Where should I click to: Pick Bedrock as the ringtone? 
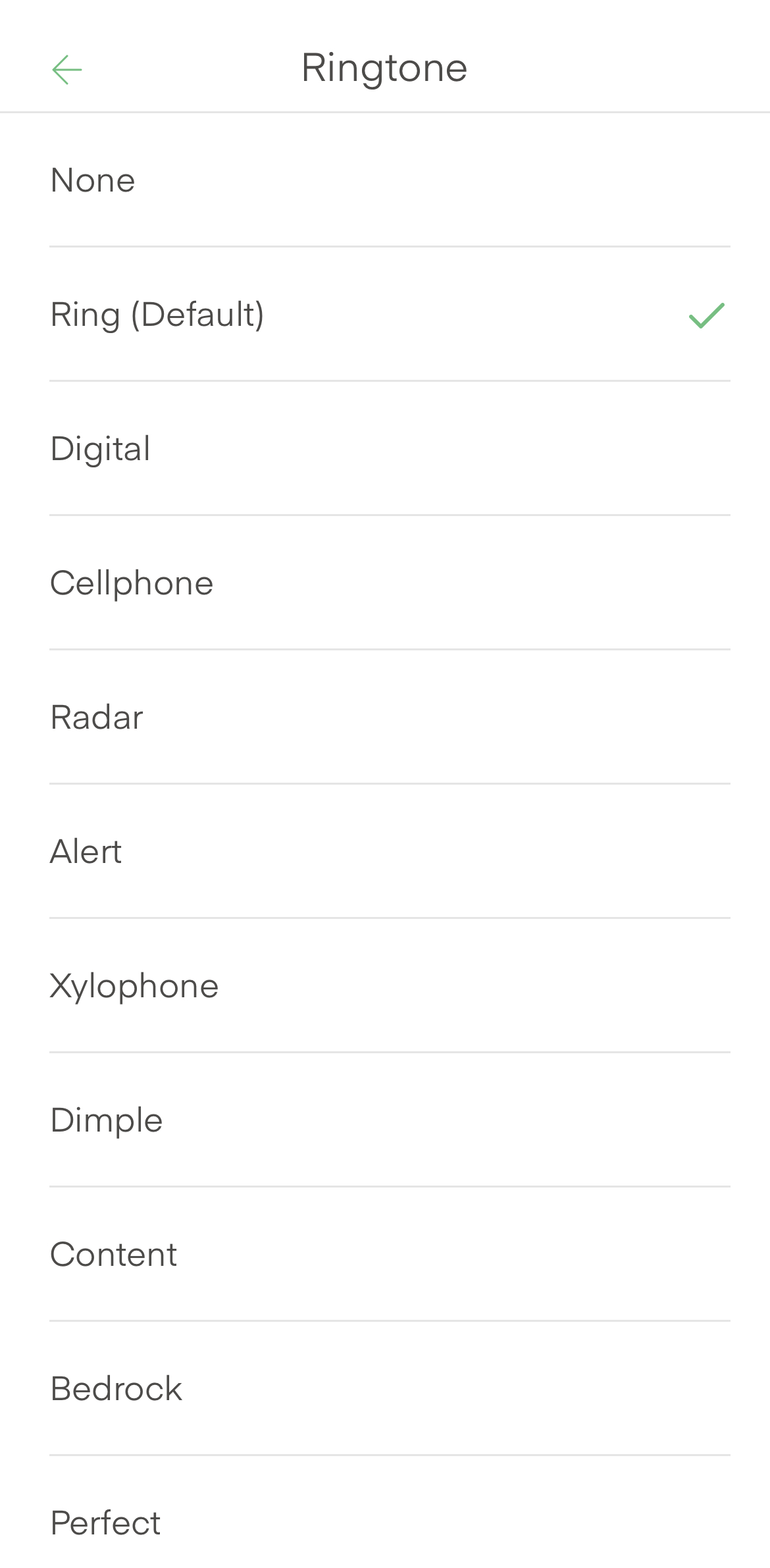coord(116,1389)
